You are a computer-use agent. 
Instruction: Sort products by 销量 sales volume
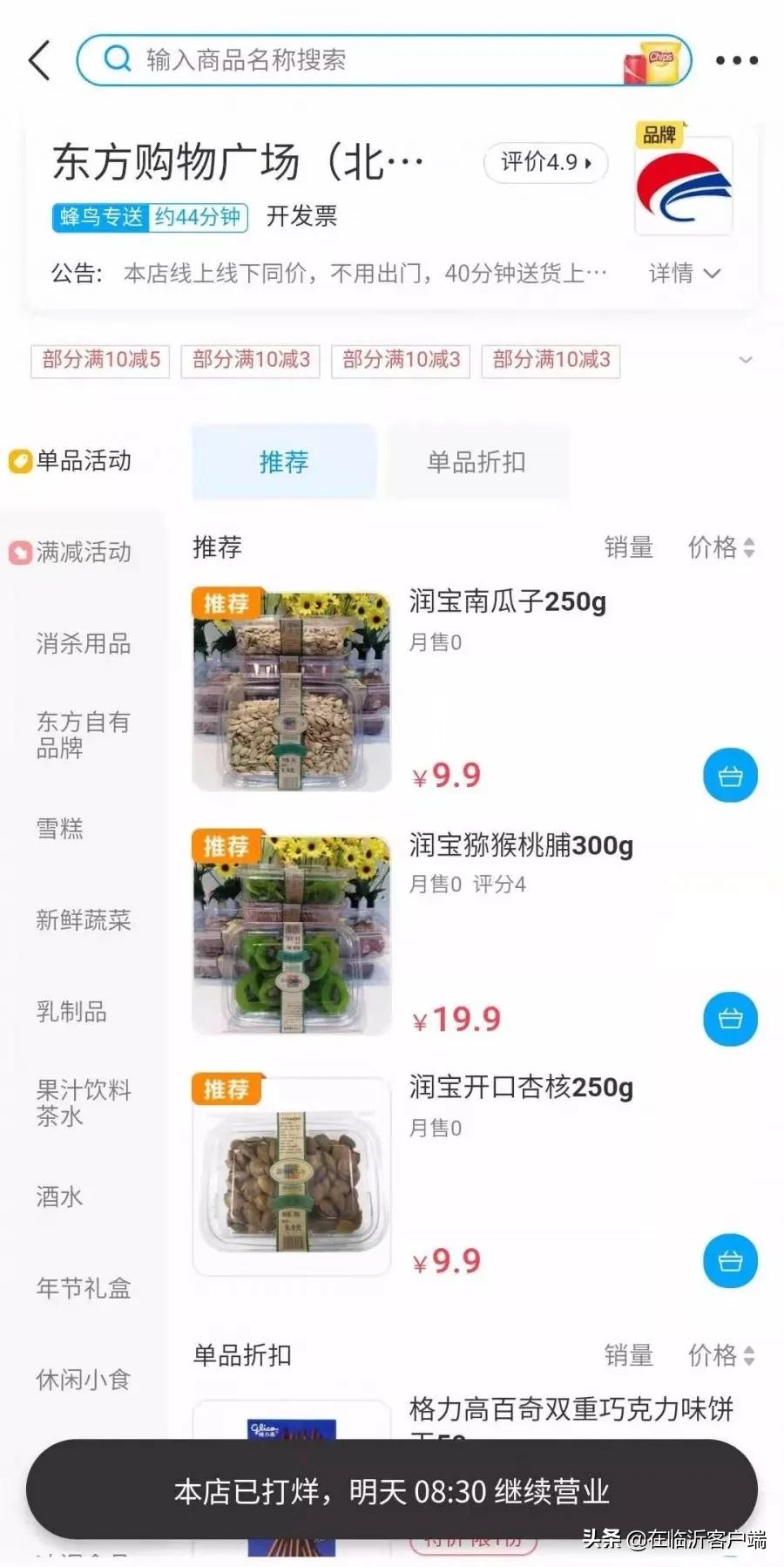coord(629,547)
